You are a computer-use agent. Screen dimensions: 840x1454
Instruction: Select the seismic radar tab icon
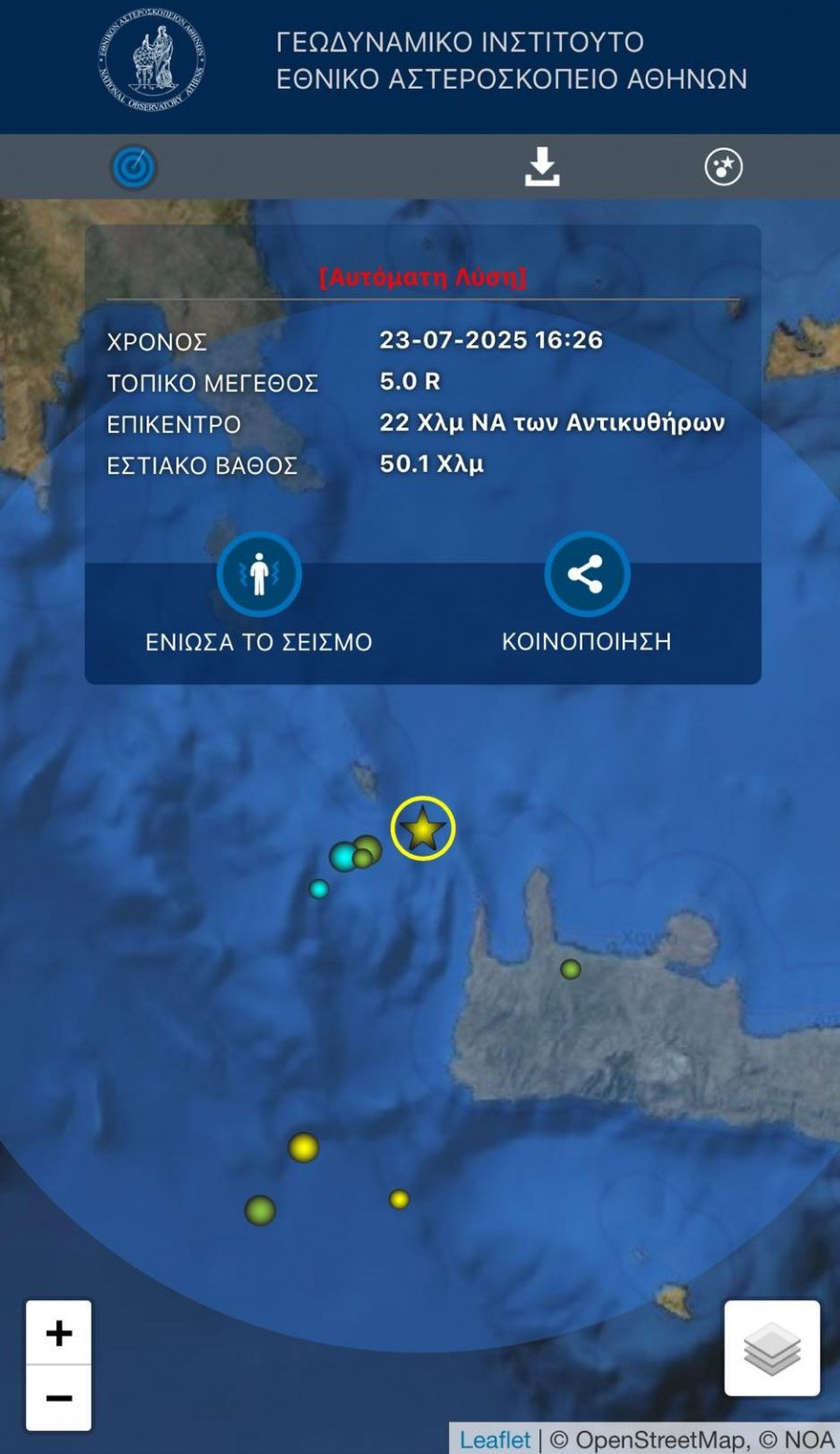coord(133,165)
